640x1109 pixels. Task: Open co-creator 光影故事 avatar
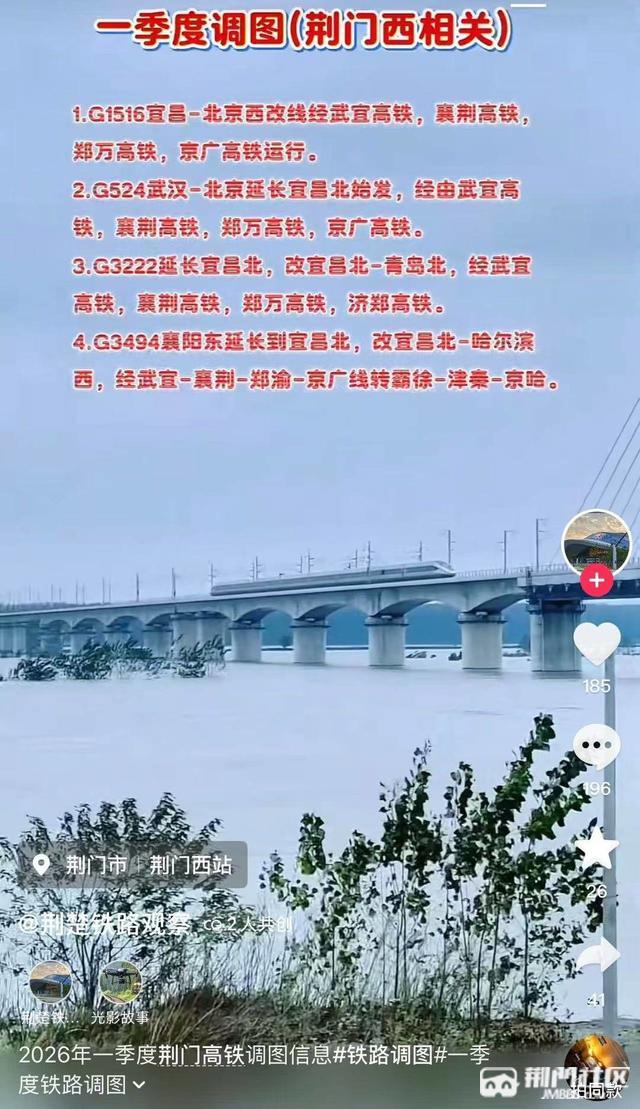[120, 984]
